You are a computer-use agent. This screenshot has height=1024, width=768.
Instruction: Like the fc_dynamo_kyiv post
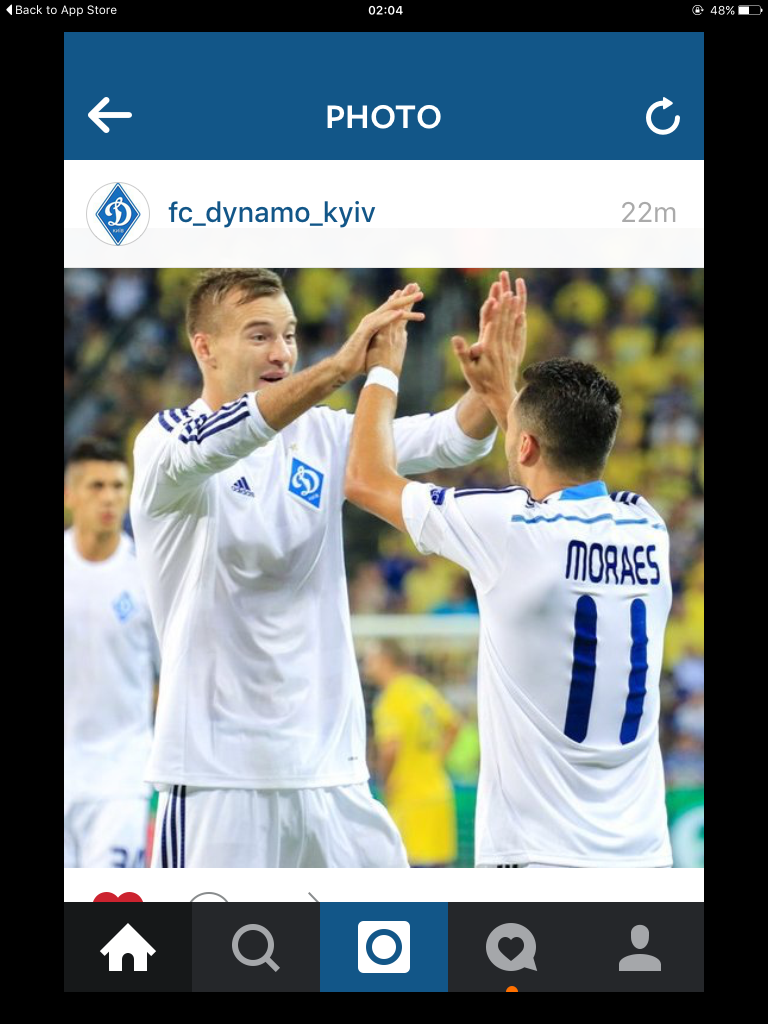[x=118, y=896]
